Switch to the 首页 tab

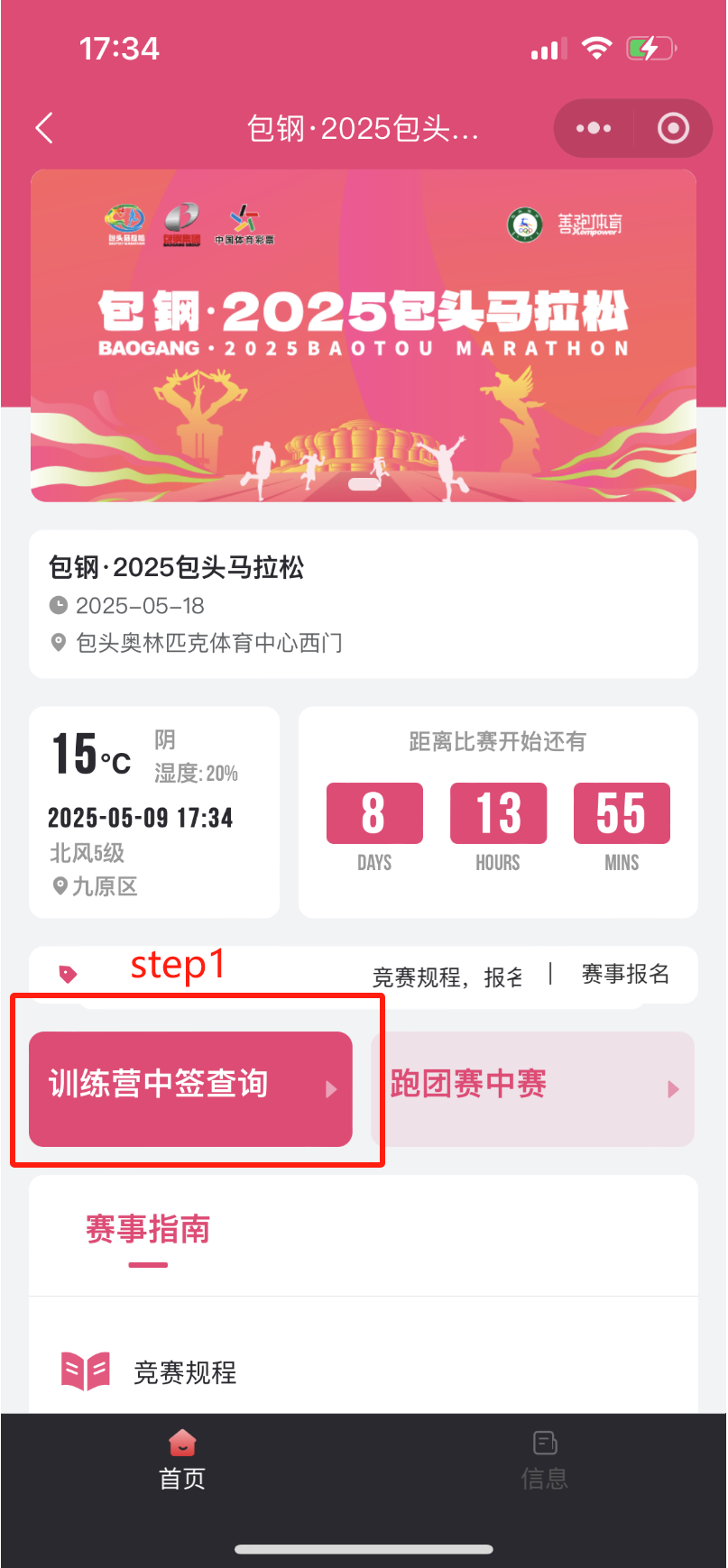click(182, 1461)
